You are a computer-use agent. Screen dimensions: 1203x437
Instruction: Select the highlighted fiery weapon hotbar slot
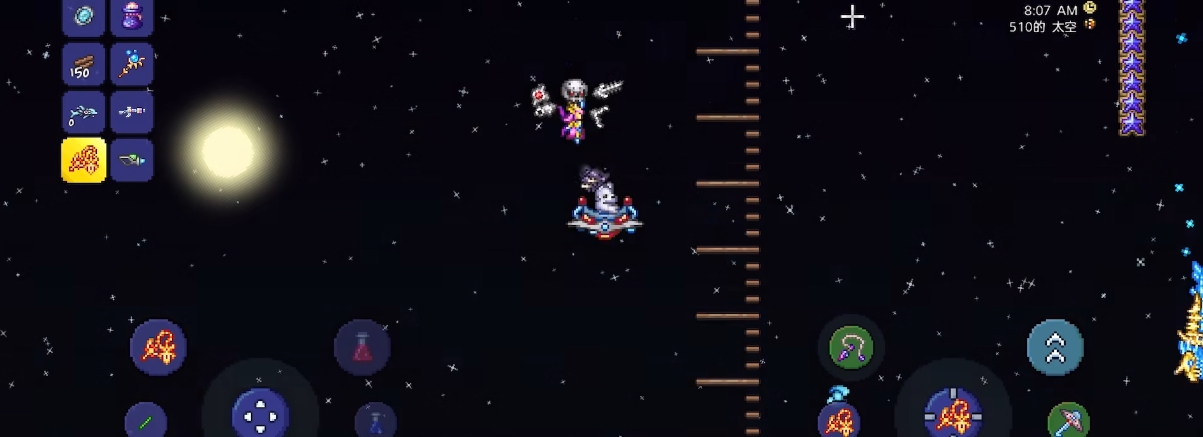(84, 160)
